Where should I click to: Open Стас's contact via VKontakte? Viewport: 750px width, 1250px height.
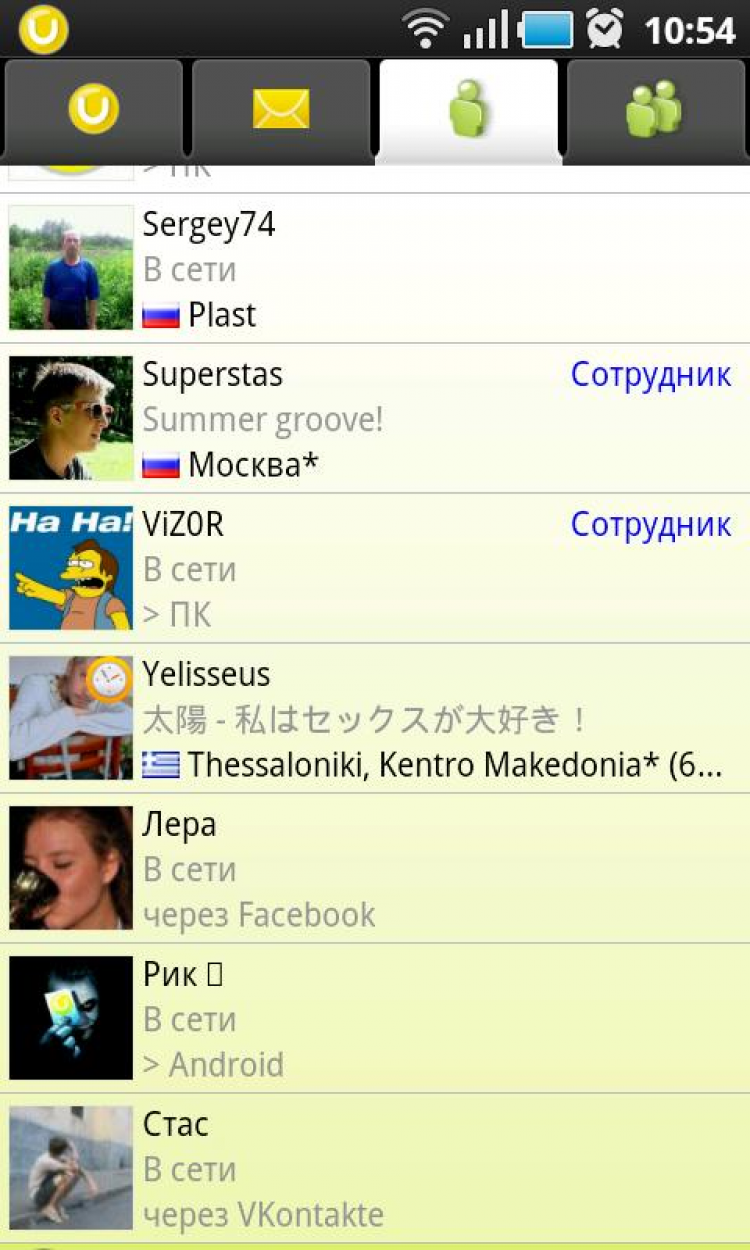tap(375, 1168)
